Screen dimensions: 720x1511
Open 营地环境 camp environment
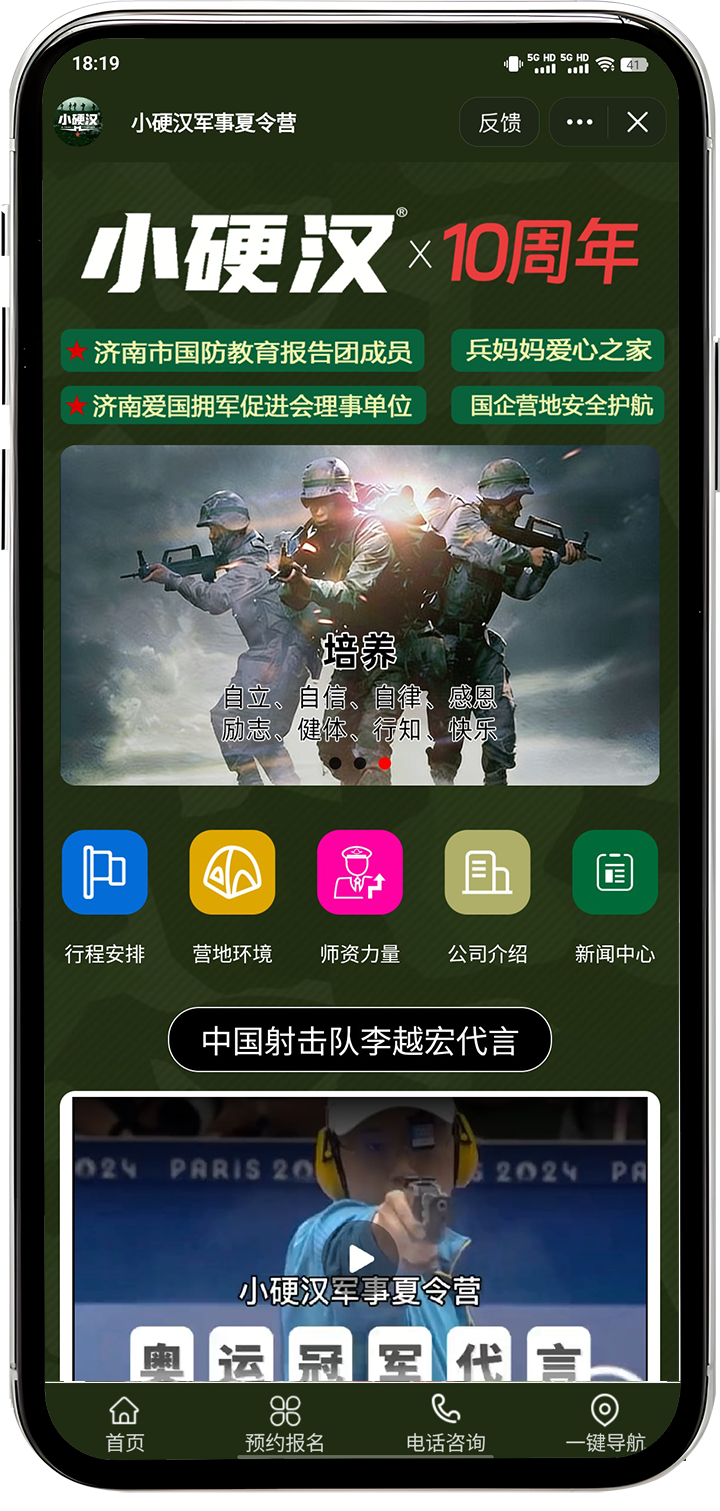(232, 872)
